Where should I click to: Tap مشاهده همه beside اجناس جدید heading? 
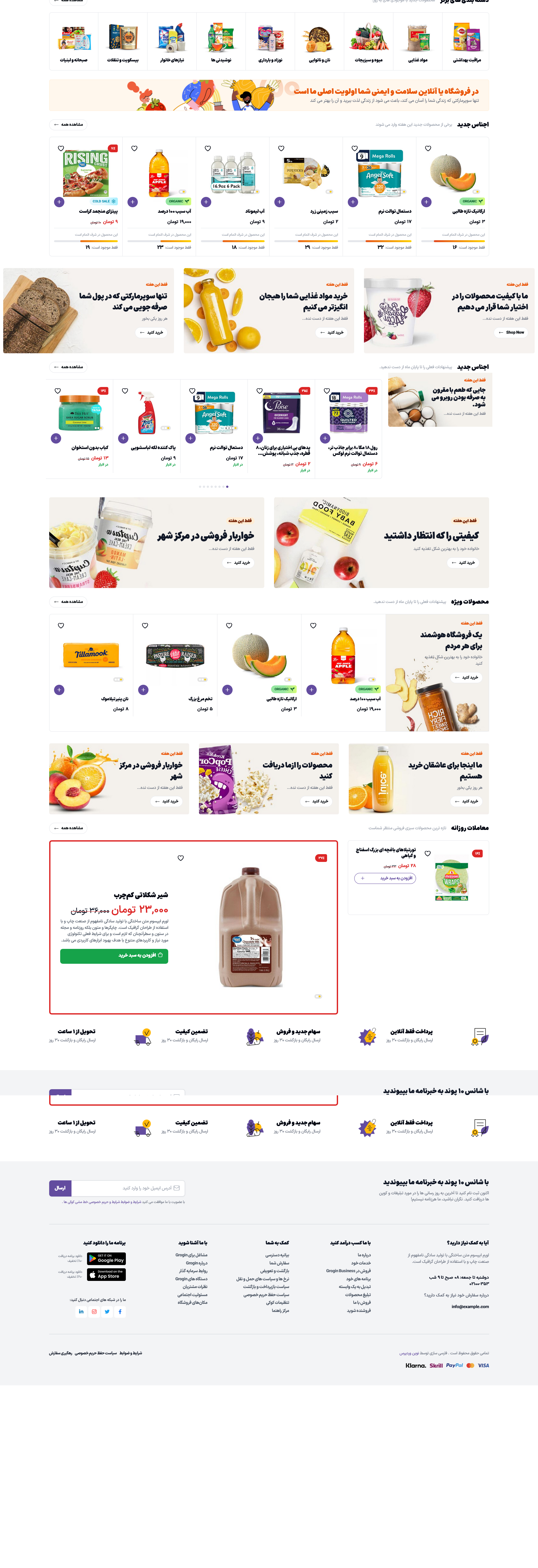[68, 125]
